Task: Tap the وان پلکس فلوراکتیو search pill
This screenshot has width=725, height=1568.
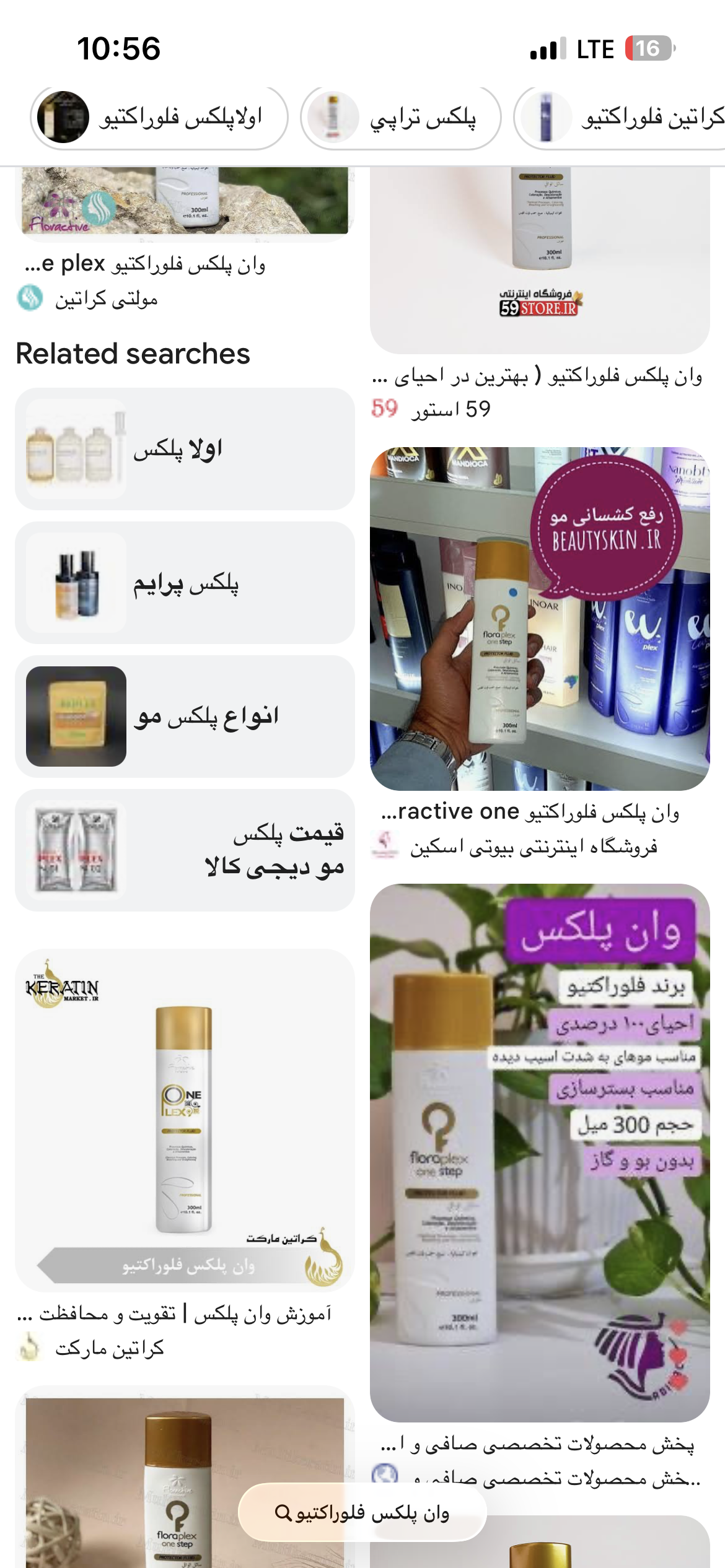Action: tap(362, 1513)
